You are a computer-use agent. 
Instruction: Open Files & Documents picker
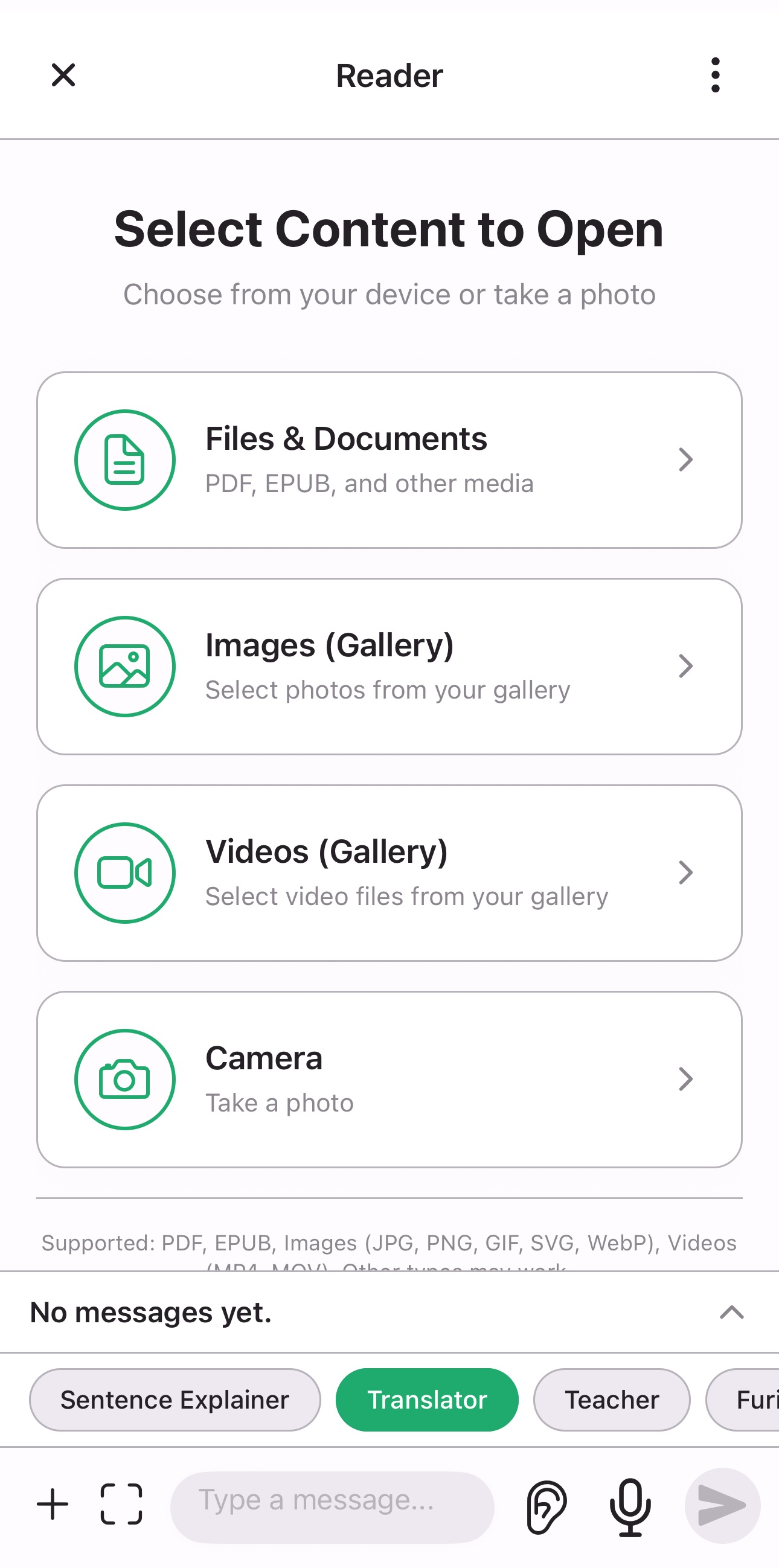pyautogui.click(x=389, y=460)
